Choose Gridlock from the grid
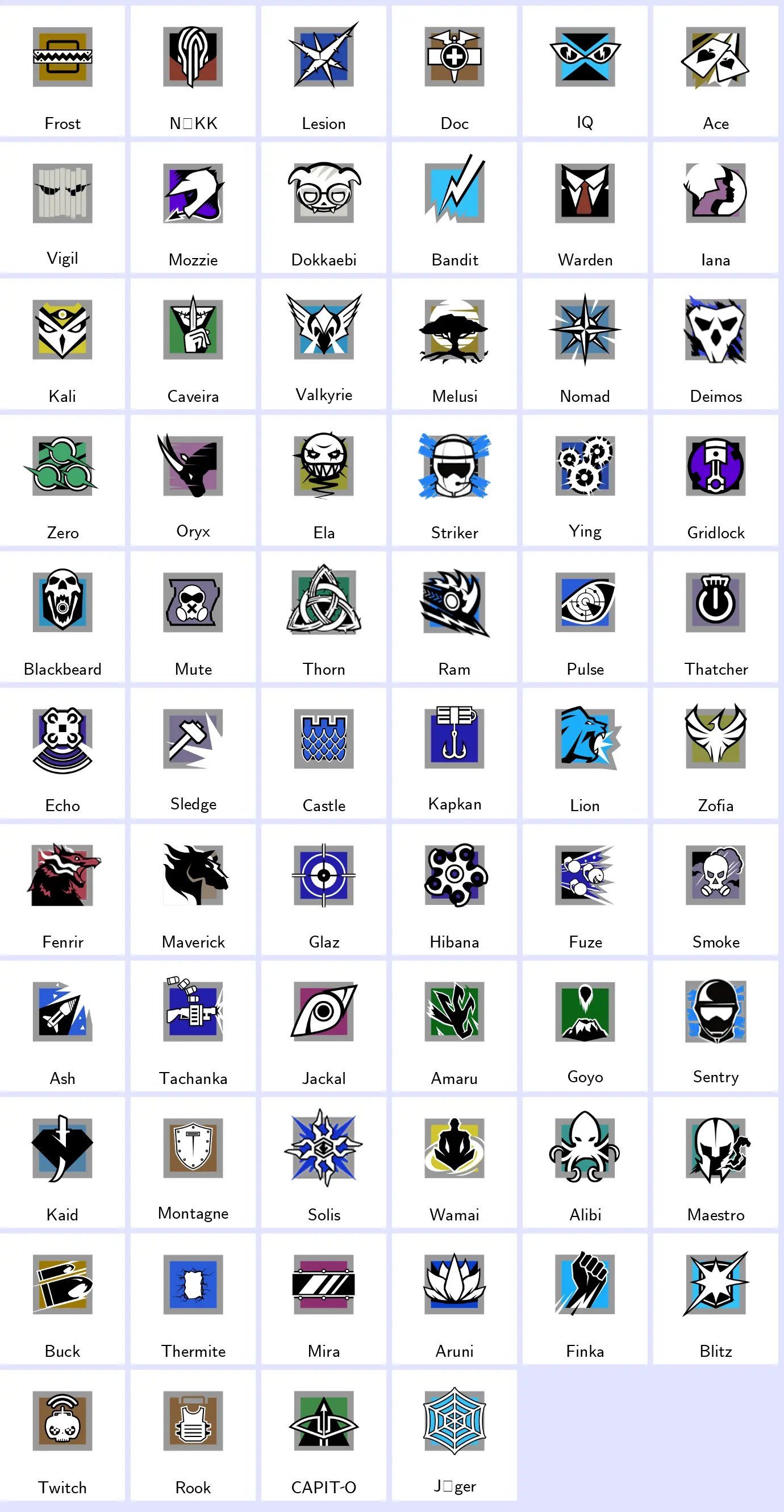The width and height of the screenshot is (784, 1512). pos(715,480)
